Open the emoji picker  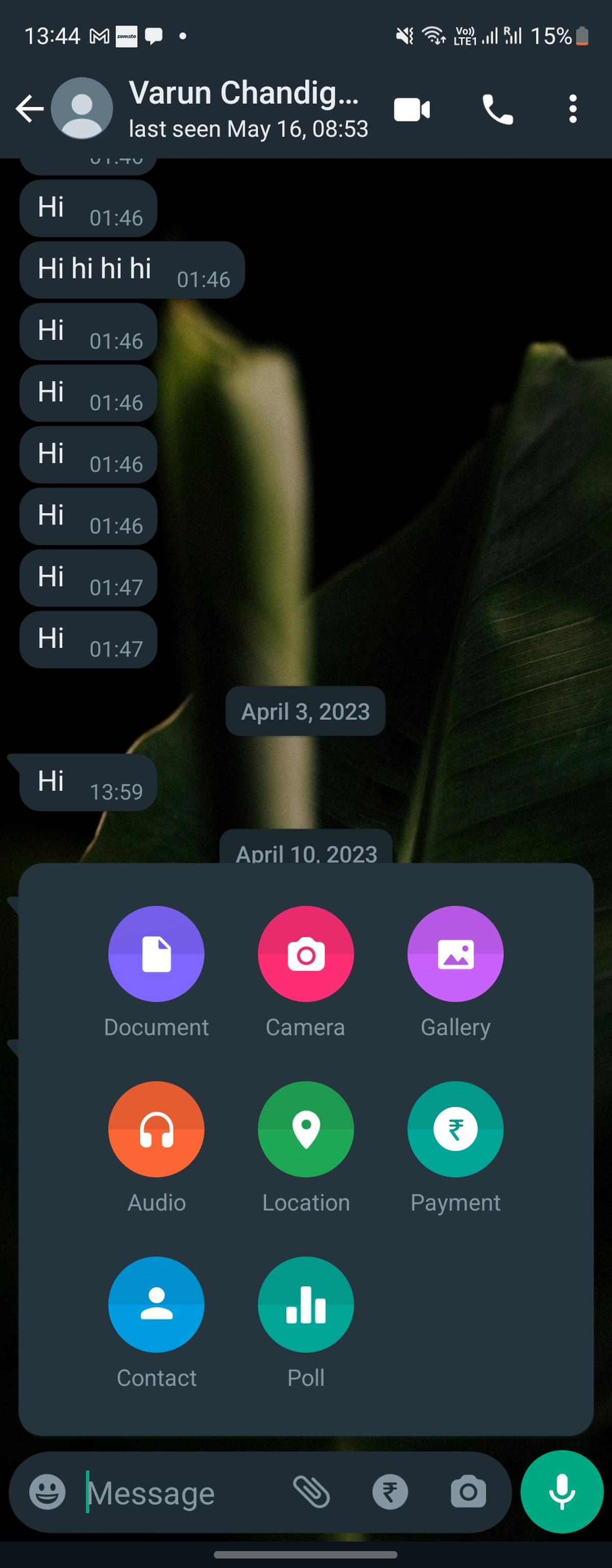pos(47,1492)
